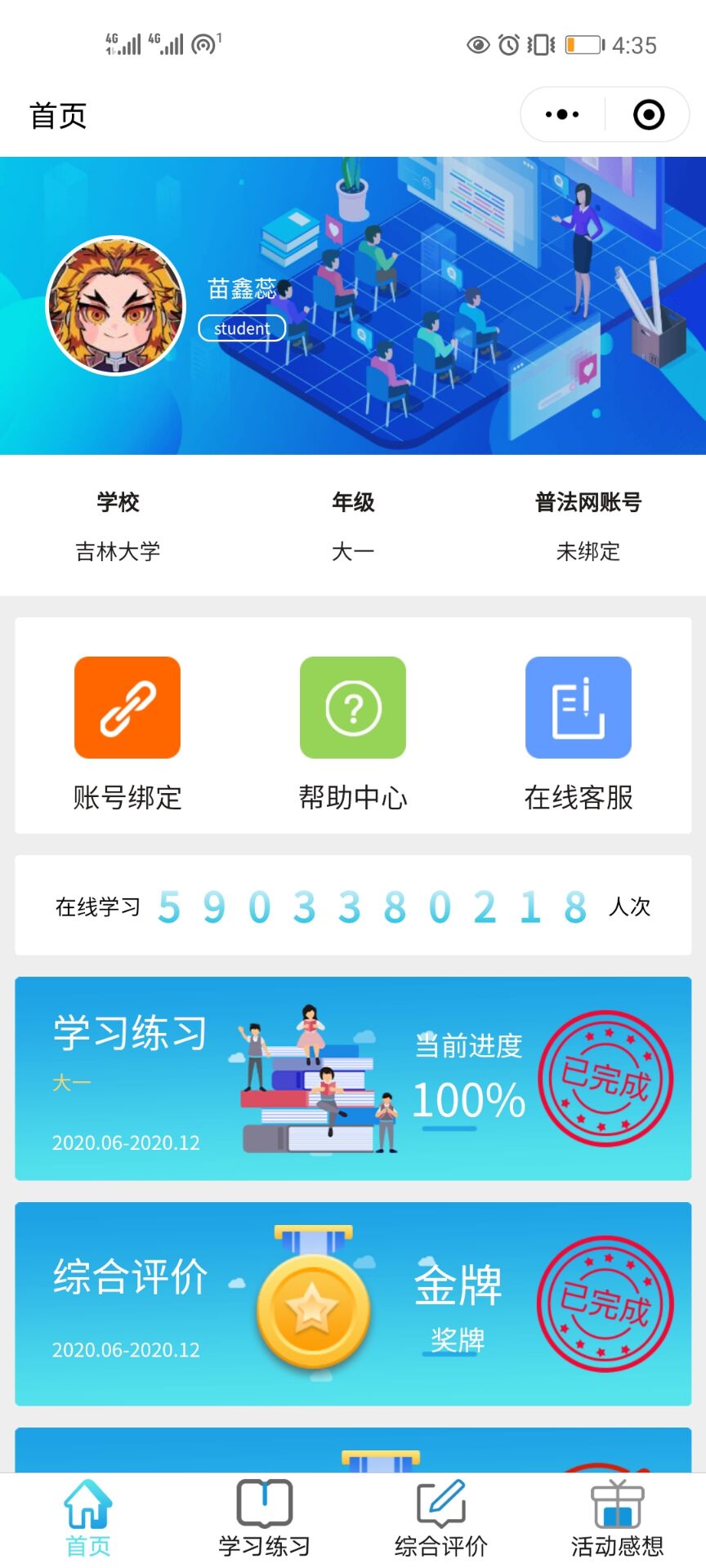Switch to the 综合评价 bottom tab

pyautogui.click(x=441, y=1518)
